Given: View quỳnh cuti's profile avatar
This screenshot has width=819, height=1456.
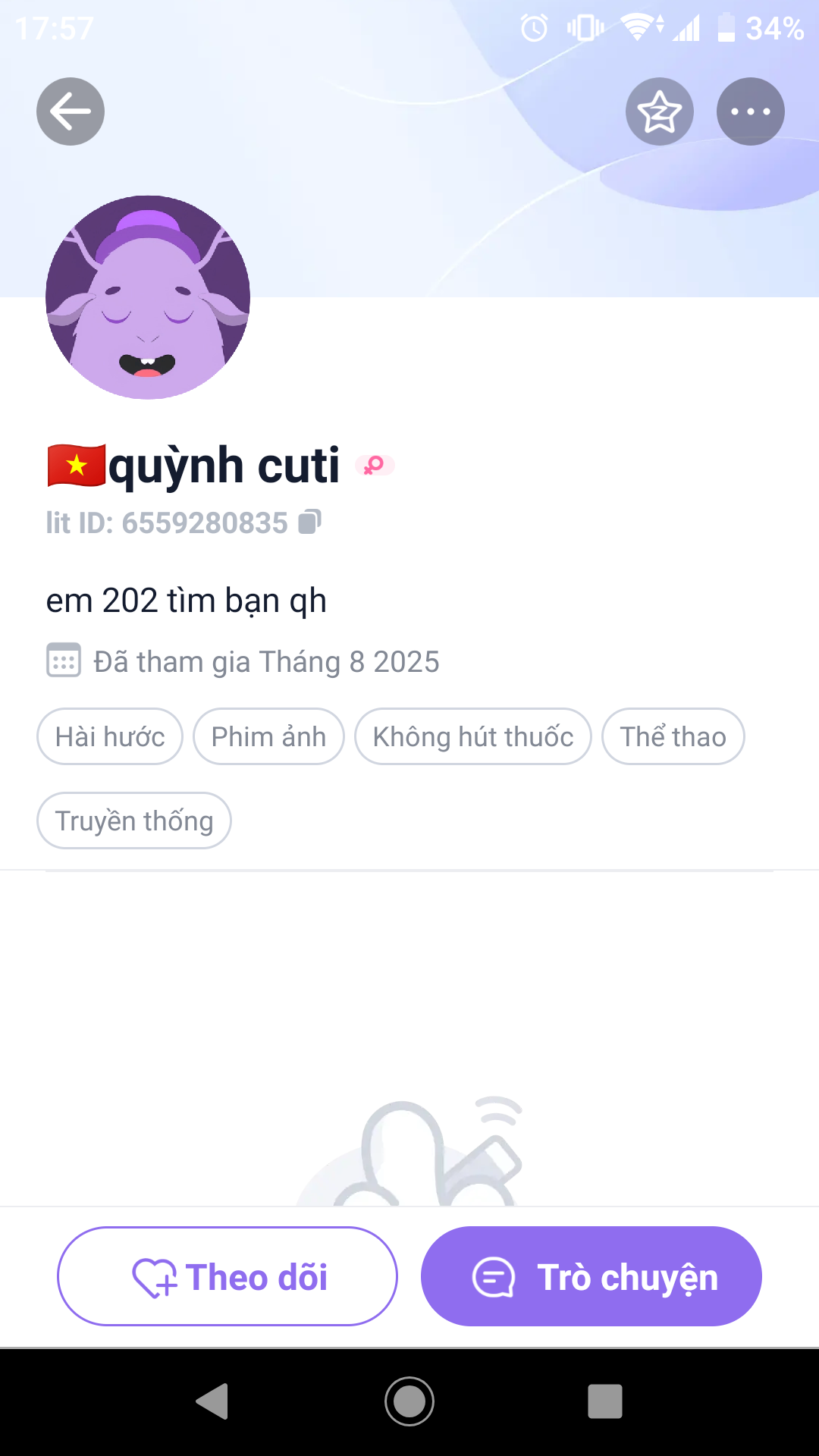Looking at the screenshot, I should coord(148,297).
